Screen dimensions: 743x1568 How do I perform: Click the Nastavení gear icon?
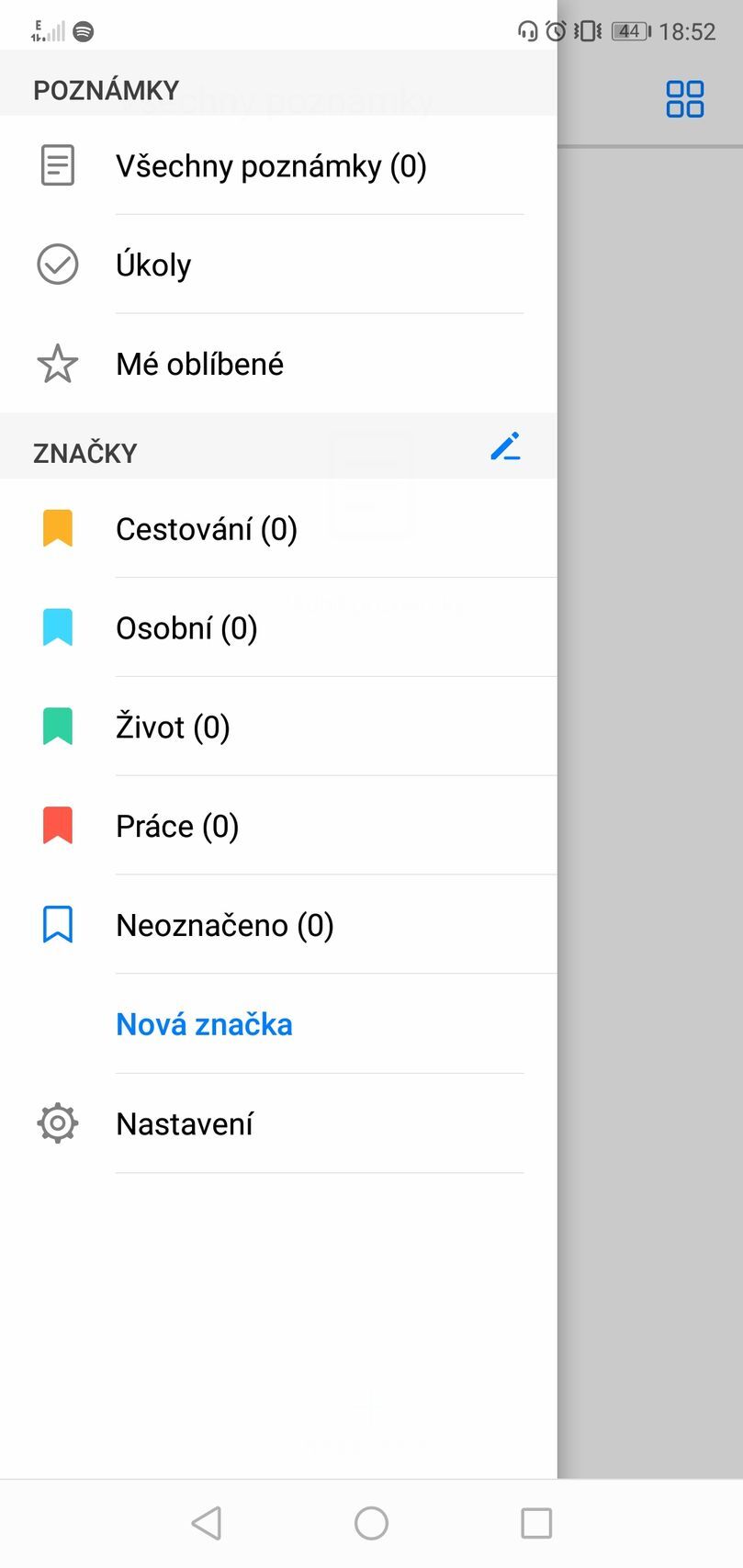(x=57, y=1122)
